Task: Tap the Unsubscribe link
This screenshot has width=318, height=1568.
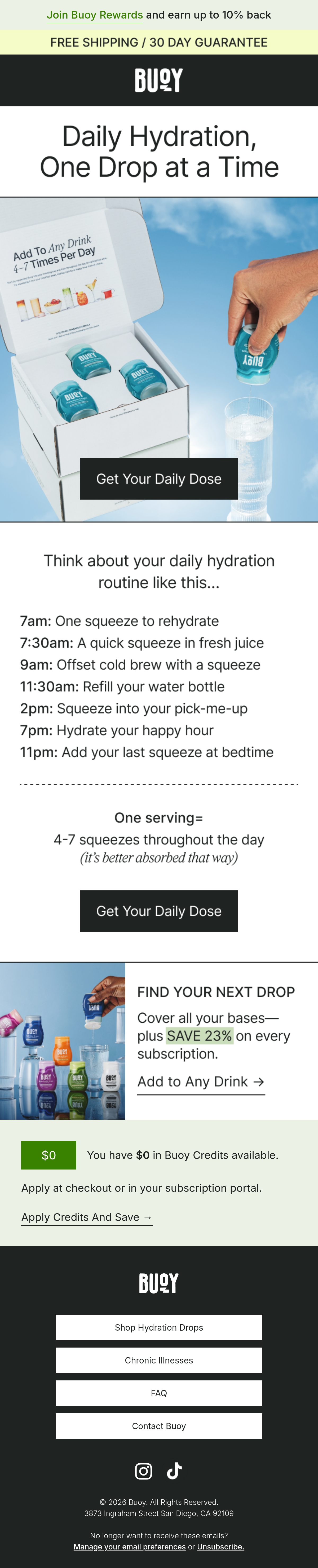Action: point(220,1547)
